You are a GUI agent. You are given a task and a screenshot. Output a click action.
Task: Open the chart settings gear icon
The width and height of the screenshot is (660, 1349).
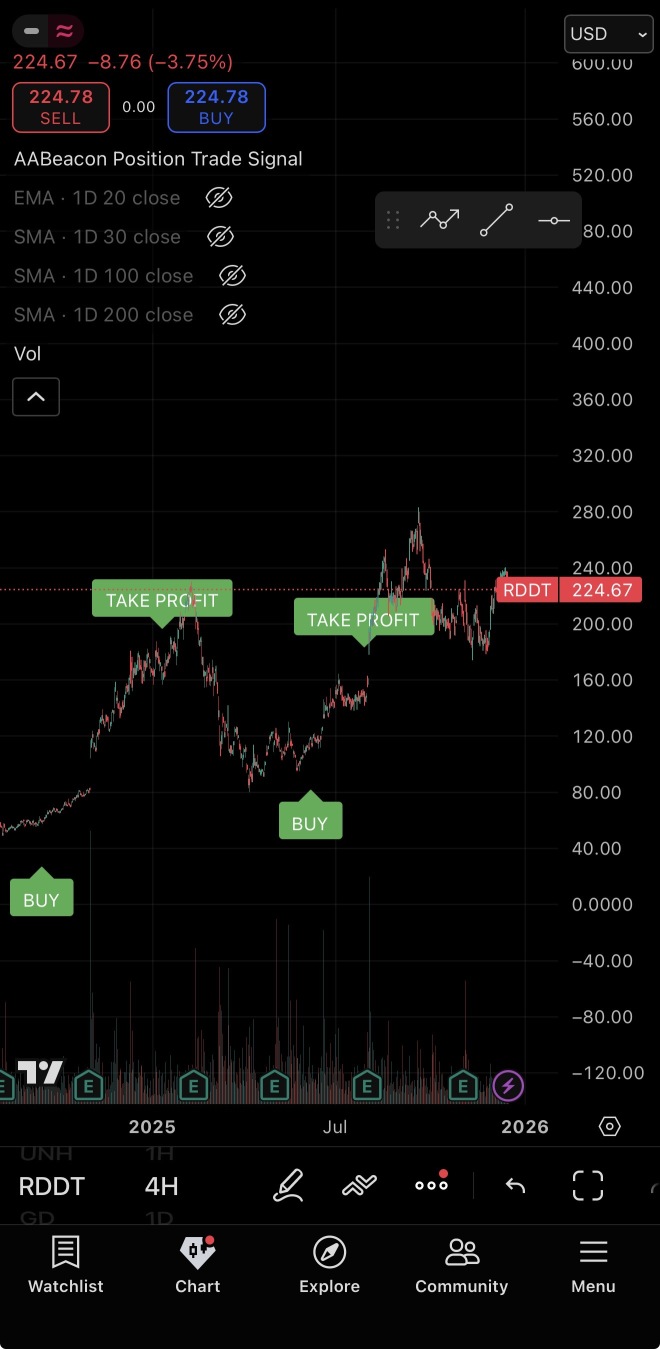coord(610,1127)
